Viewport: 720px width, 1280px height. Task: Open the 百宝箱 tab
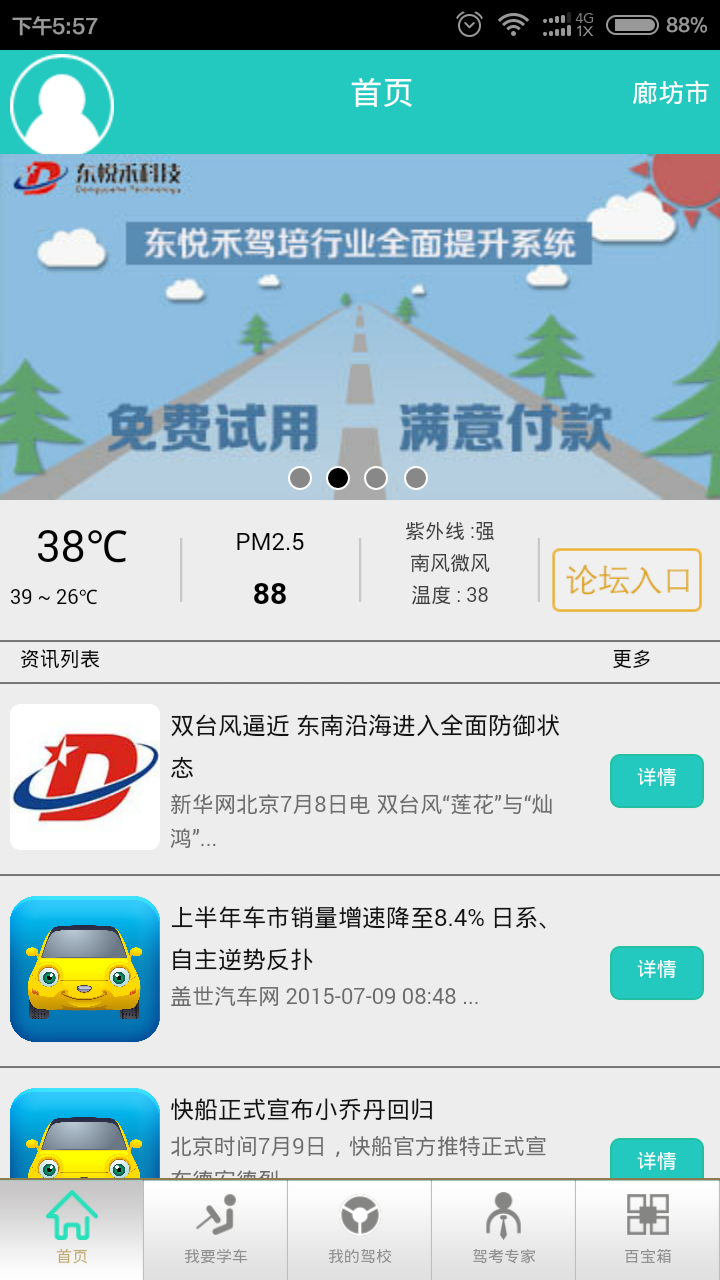tap(648, 1230)
